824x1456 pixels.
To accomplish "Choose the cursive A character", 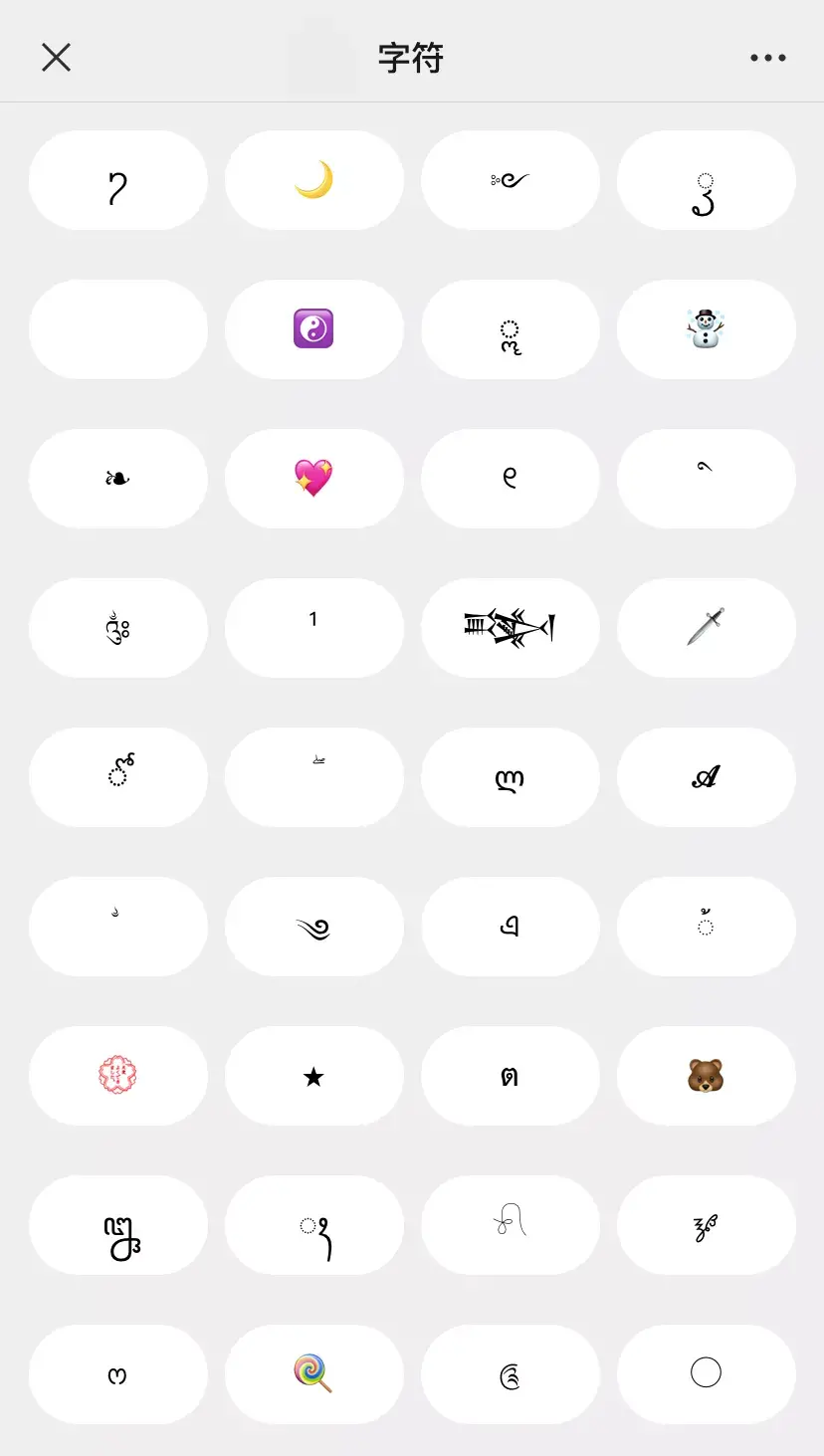I will click(x=706, y=777).
